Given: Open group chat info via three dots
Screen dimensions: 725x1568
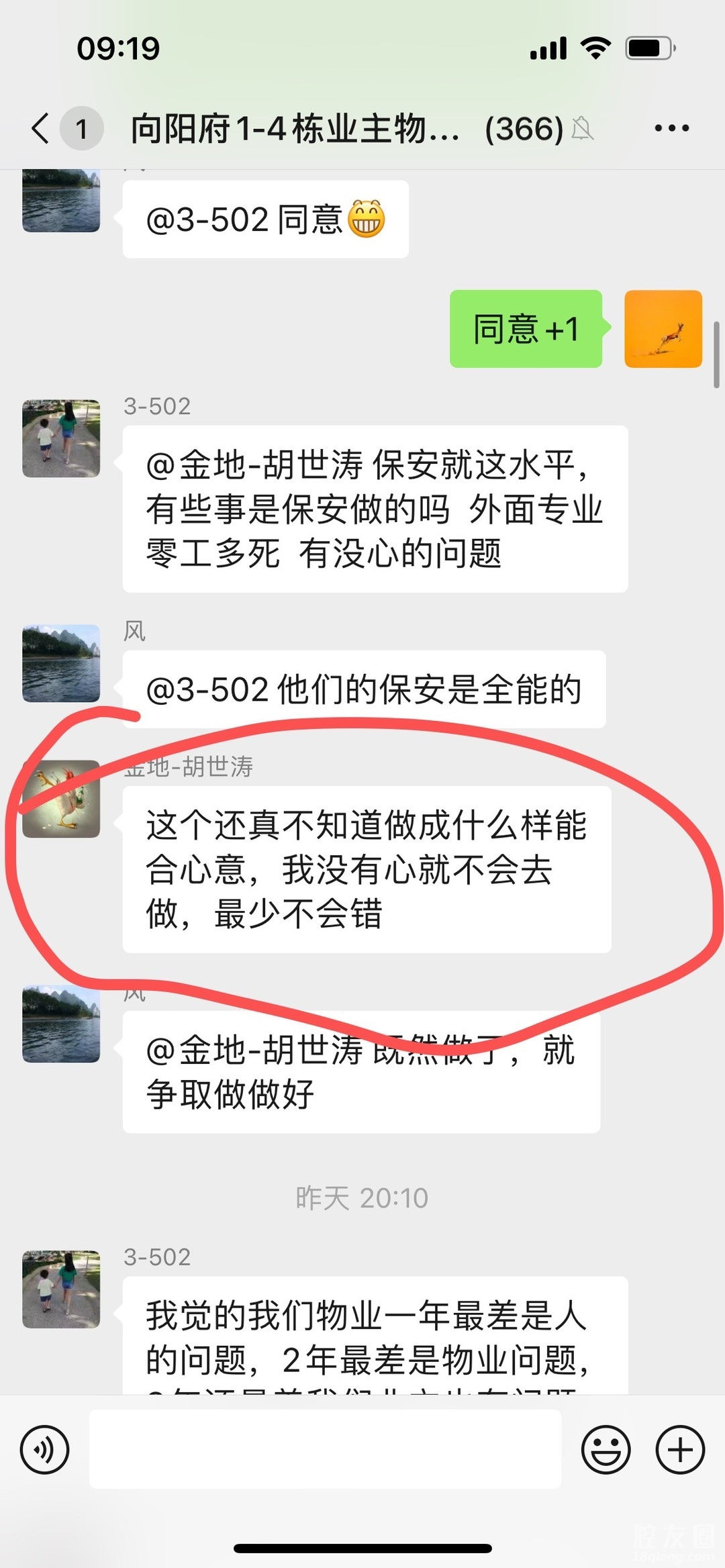Looking at the screenshot, I should pos(671,128).
